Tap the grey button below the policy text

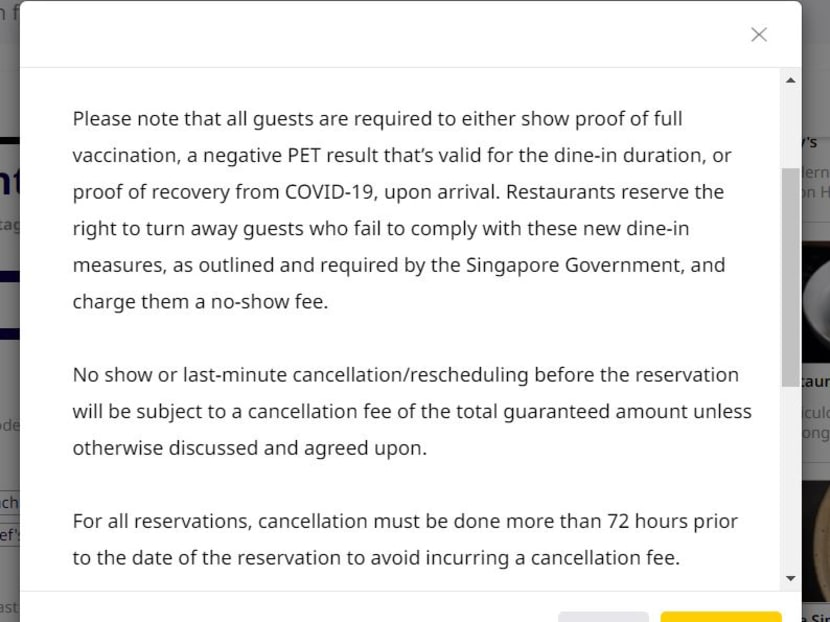(x=603, y=616)
